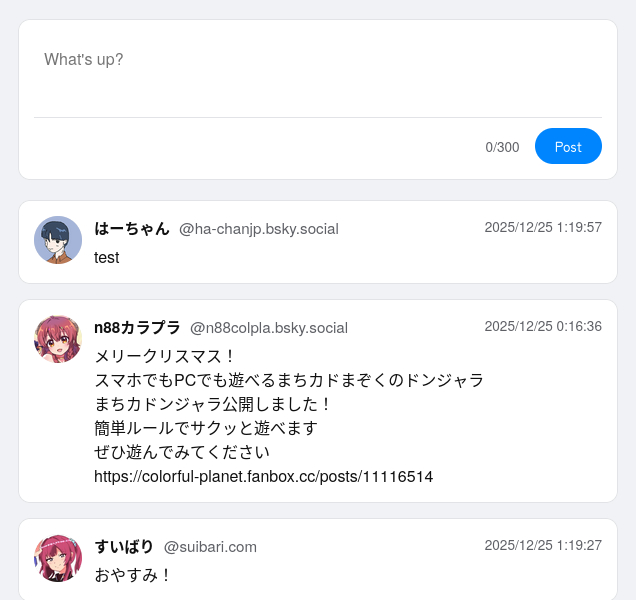
Task: View the @n88colpla.bsky.social handle
Action: (269, 328)
